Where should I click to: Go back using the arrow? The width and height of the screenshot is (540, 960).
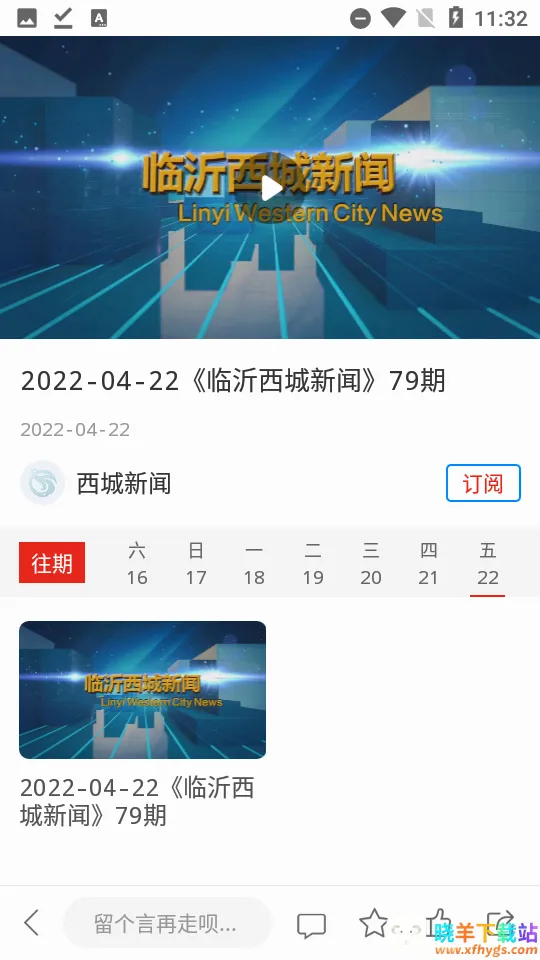[x=31, y=923]
